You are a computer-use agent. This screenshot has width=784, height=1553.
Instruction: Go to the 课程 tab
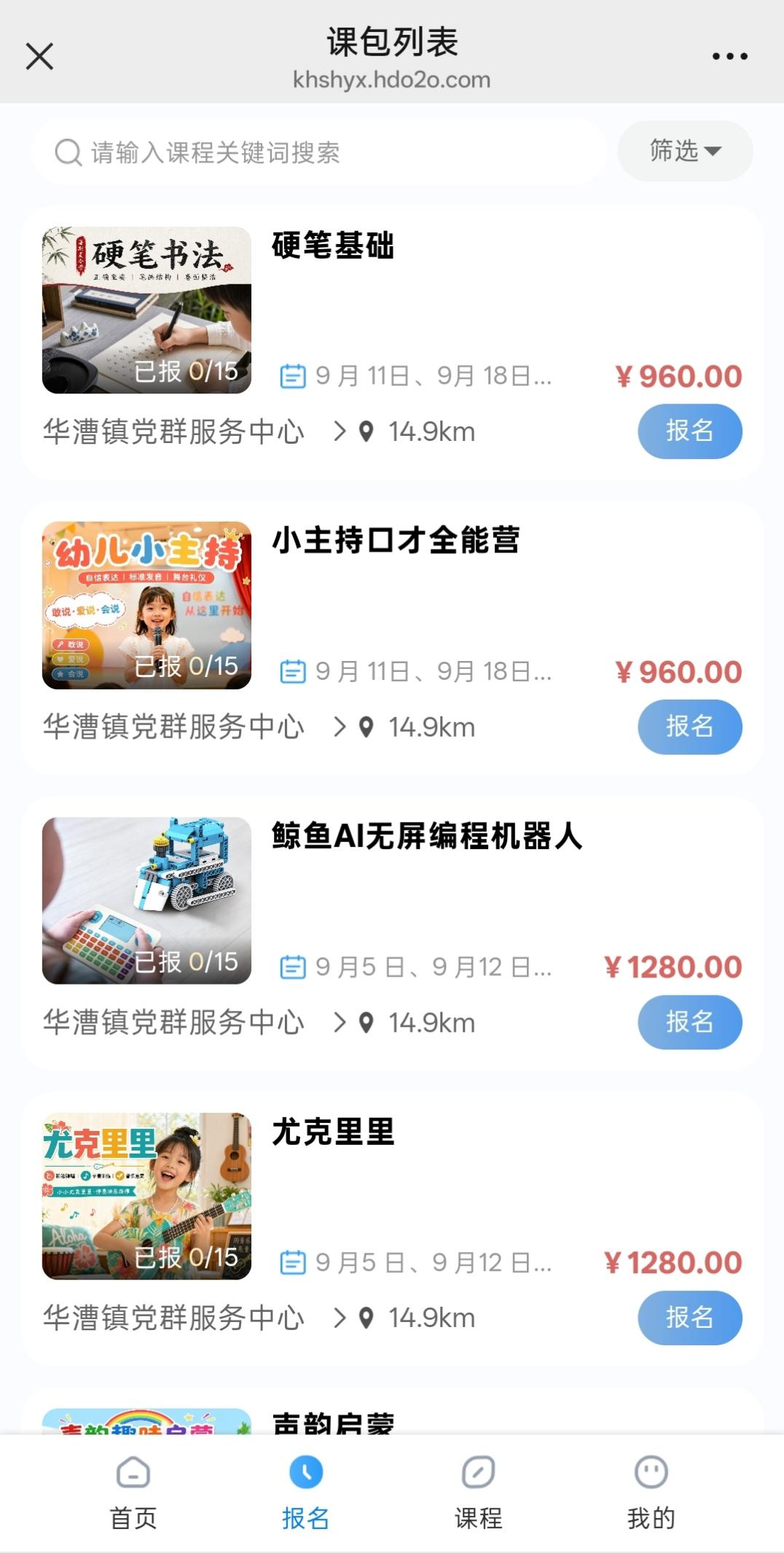click(x=478, y=1493)
